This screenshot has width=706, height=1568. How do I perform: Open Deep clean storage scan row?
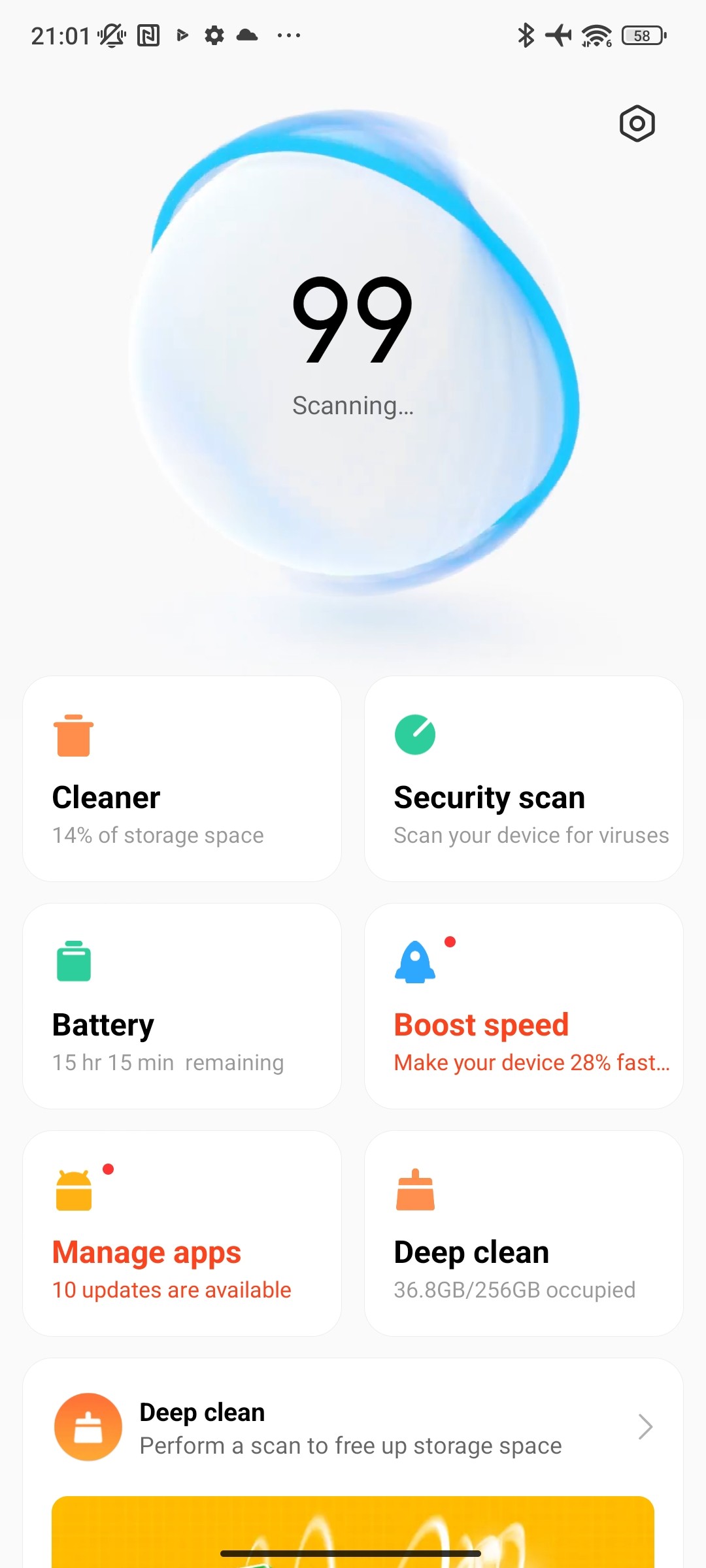point(353,1428)
